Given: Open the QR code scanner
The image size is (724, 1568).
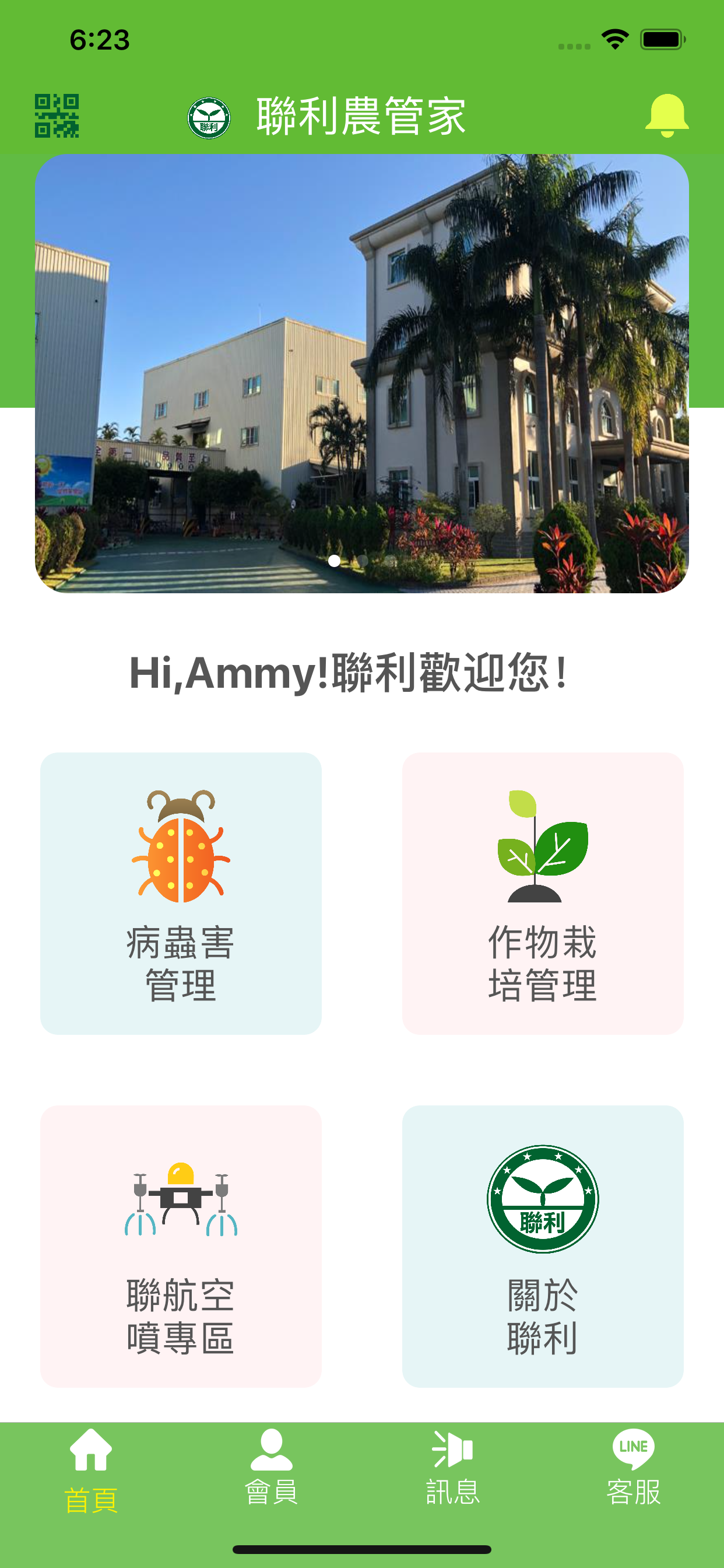Looking at the screenshot, I should coord(56,117).
